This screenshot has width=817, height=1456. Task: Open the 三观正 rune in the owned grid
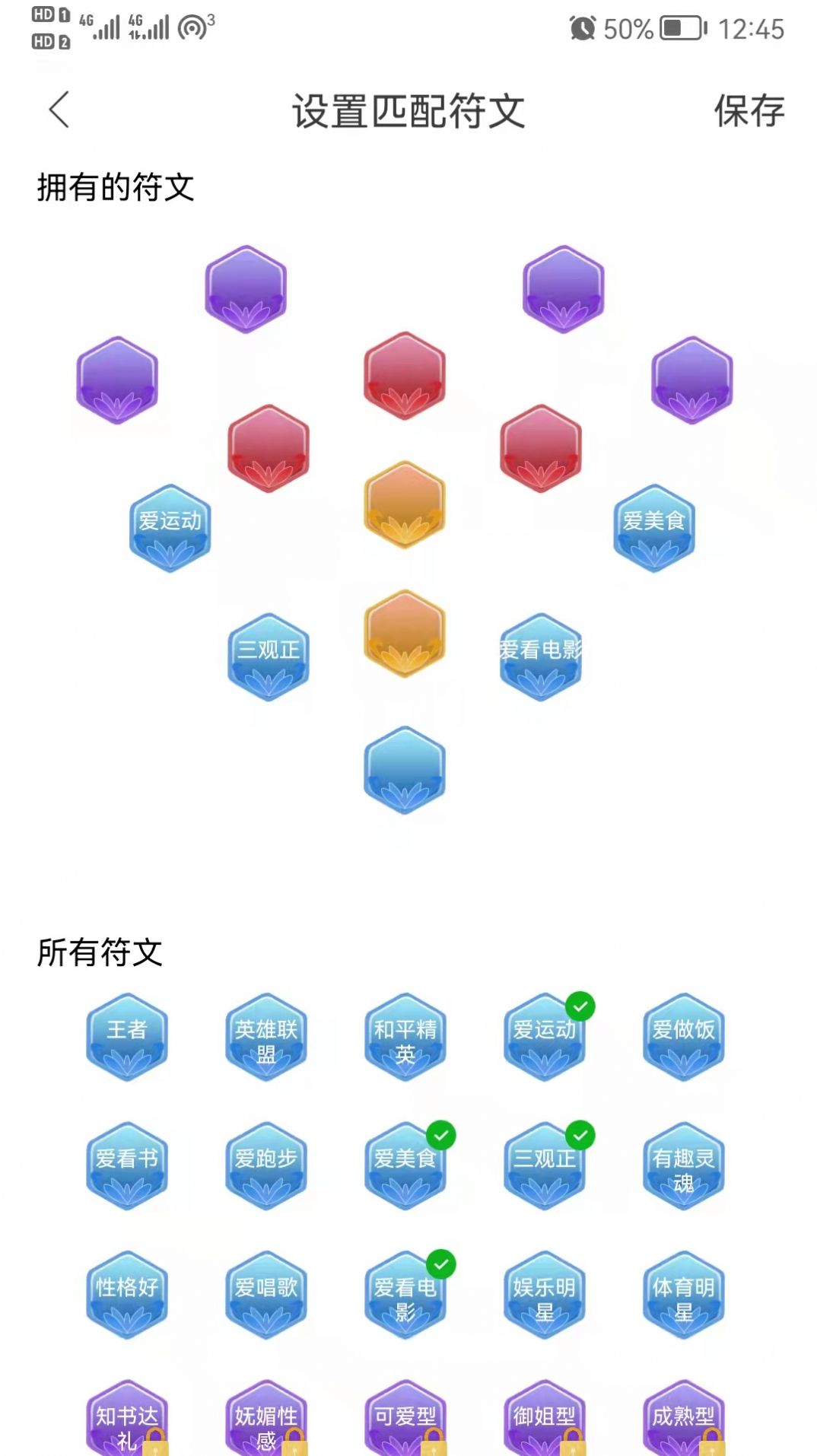click(x=268, y=654)
